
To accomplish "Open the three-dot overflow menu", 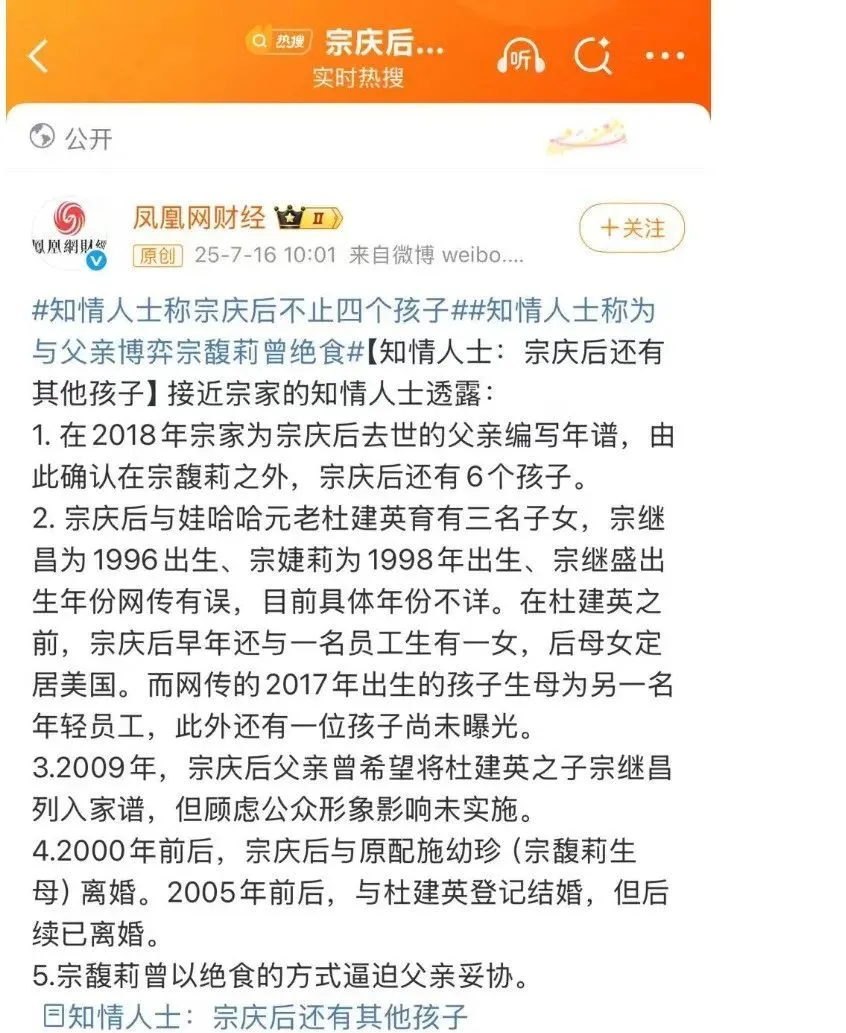I will click(664, 57).
